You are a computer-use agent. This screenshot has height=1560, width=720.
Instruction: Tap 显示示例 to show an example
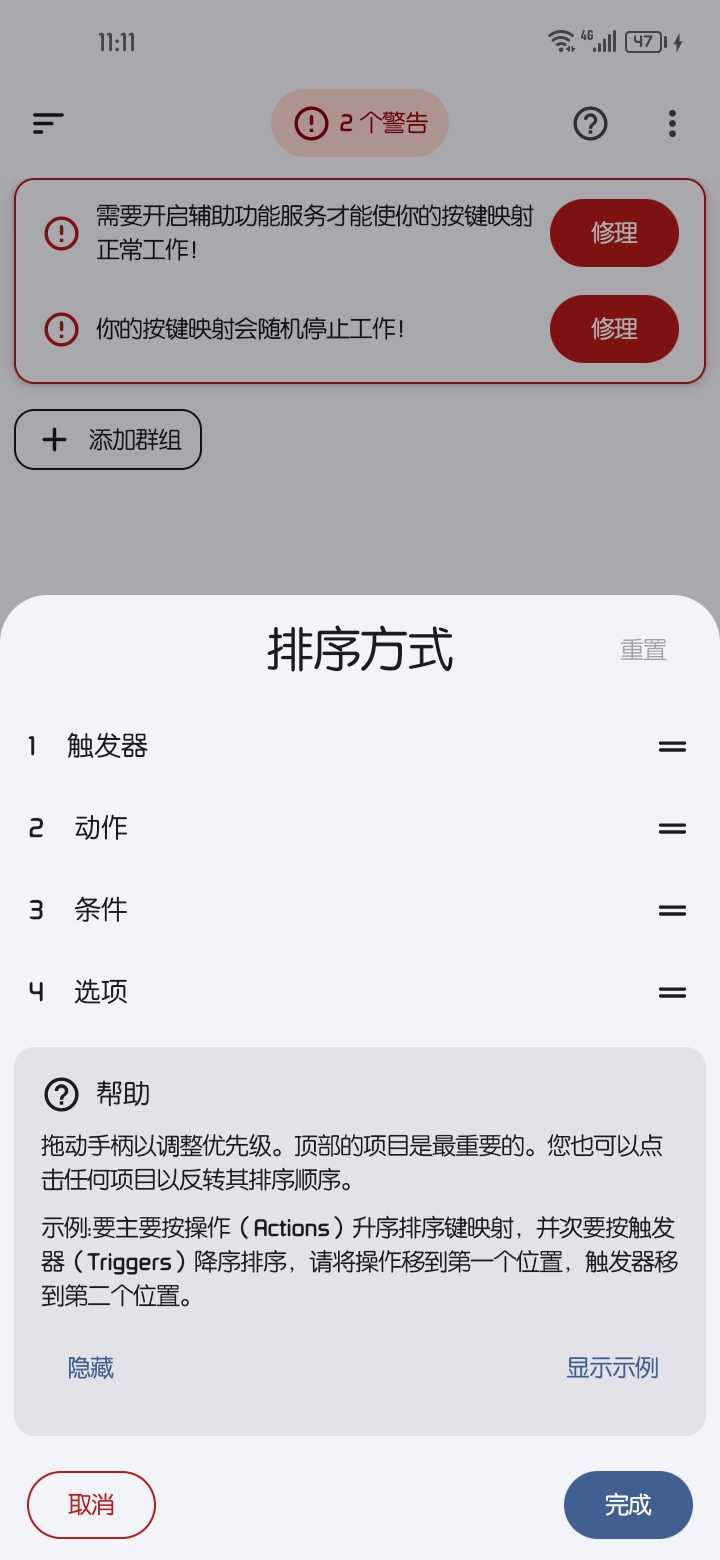click(x=612, y=1367)
